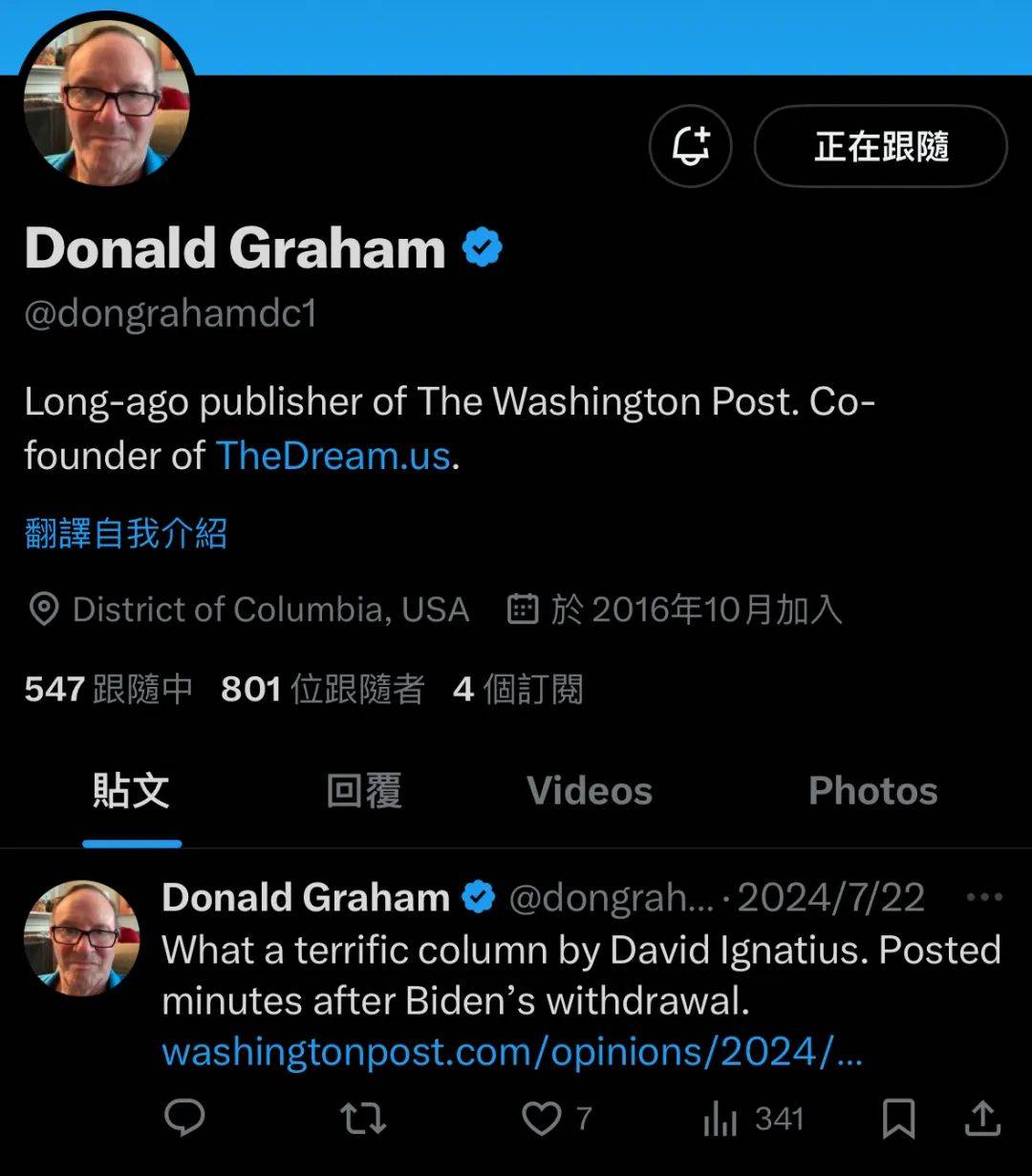Image resolution: width=1032 pixels, height=1176 pixels.
Task: Open the TheDream.us link in bio
Action: (x=333, y=456)
